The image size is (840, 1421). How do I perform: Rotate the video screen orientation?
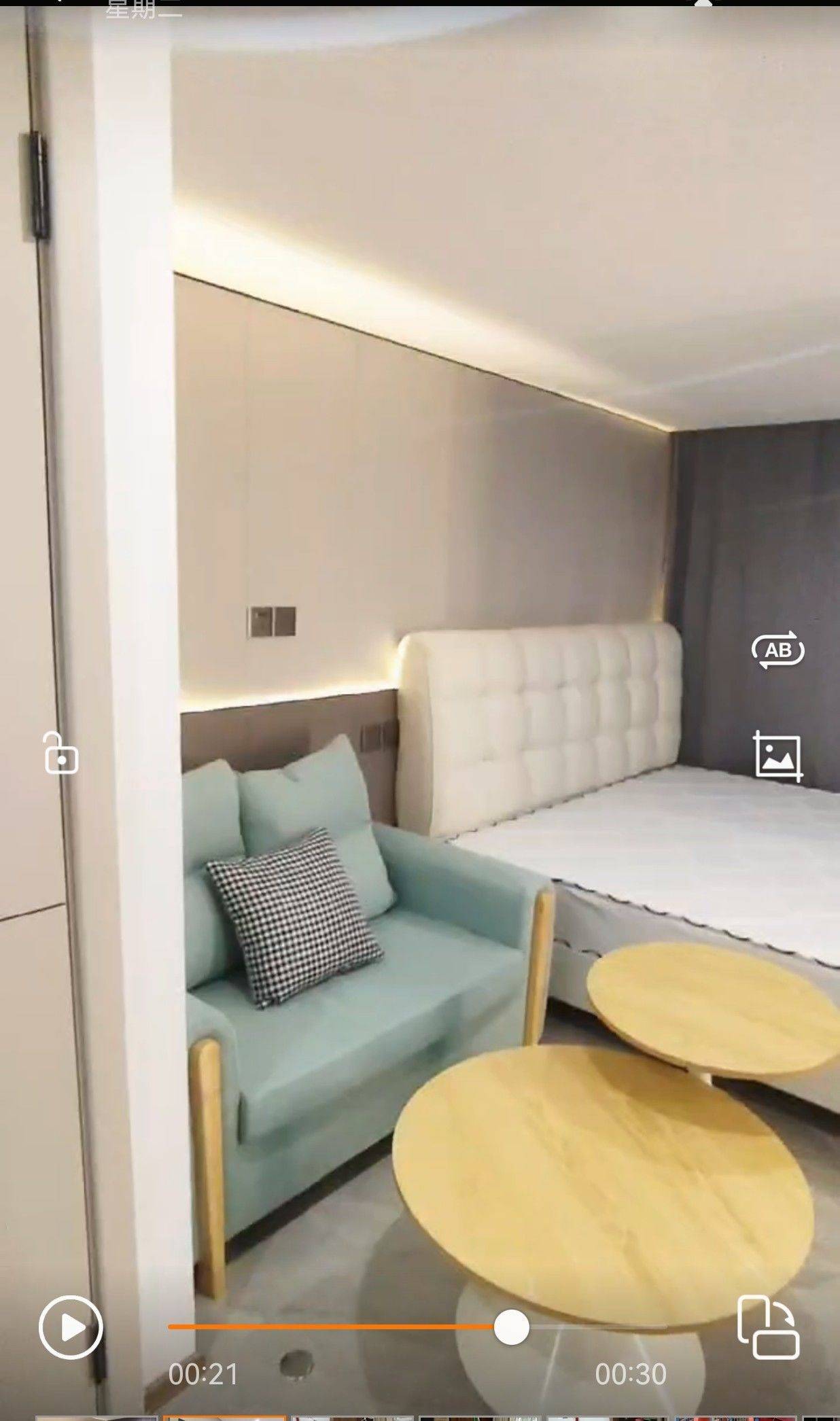tap(769, 1327)
